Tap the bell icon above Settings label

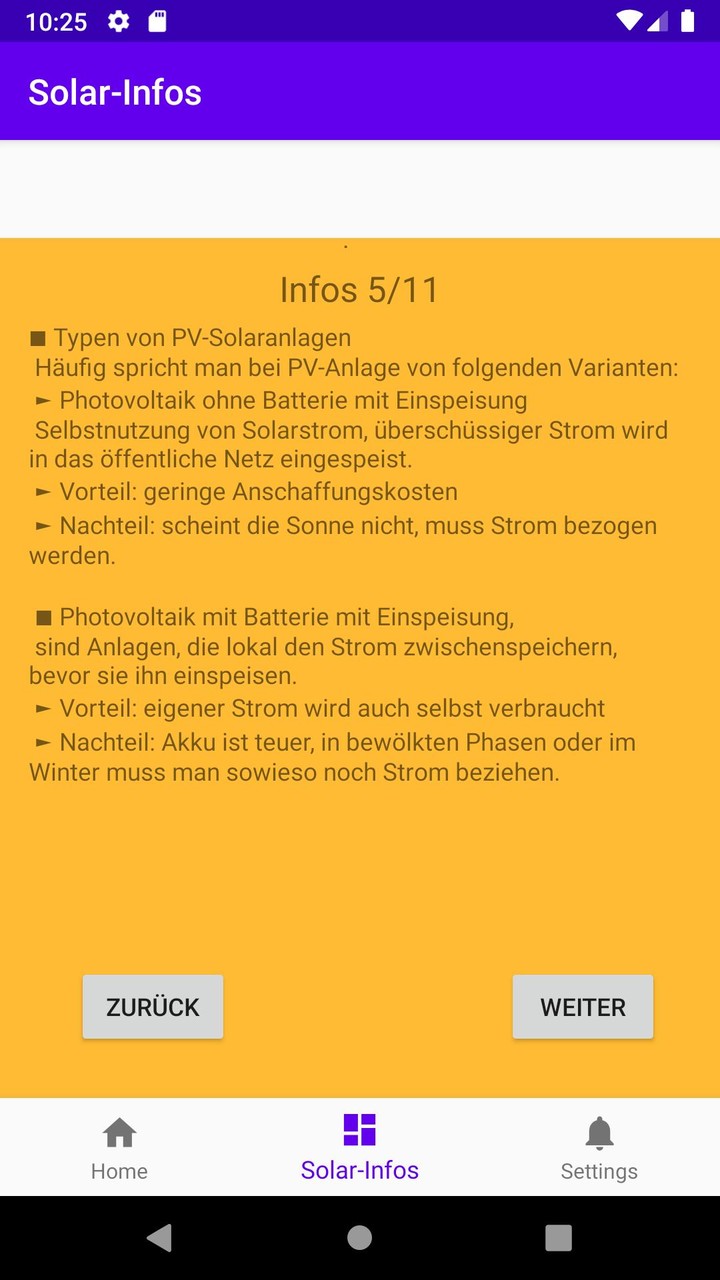[x=599, y=1130]
